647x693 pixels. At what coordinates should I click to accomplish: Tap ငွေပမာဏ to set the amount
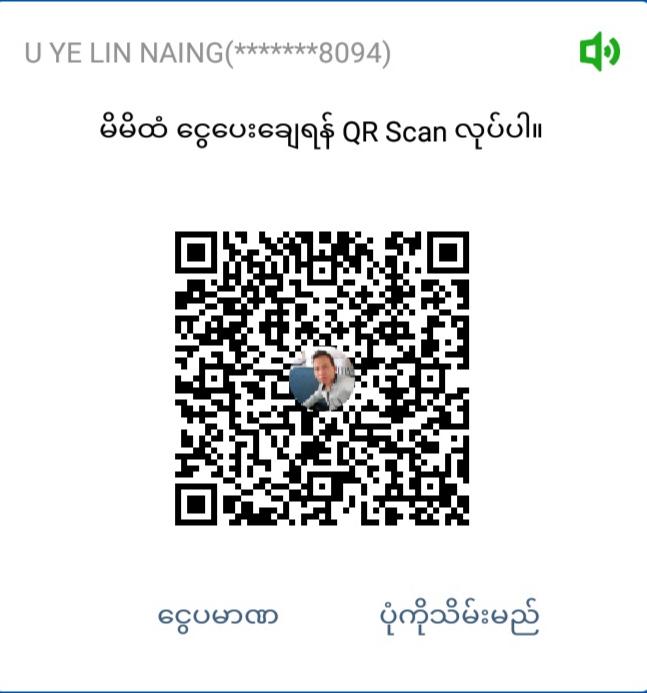click(x=218, y=615)
